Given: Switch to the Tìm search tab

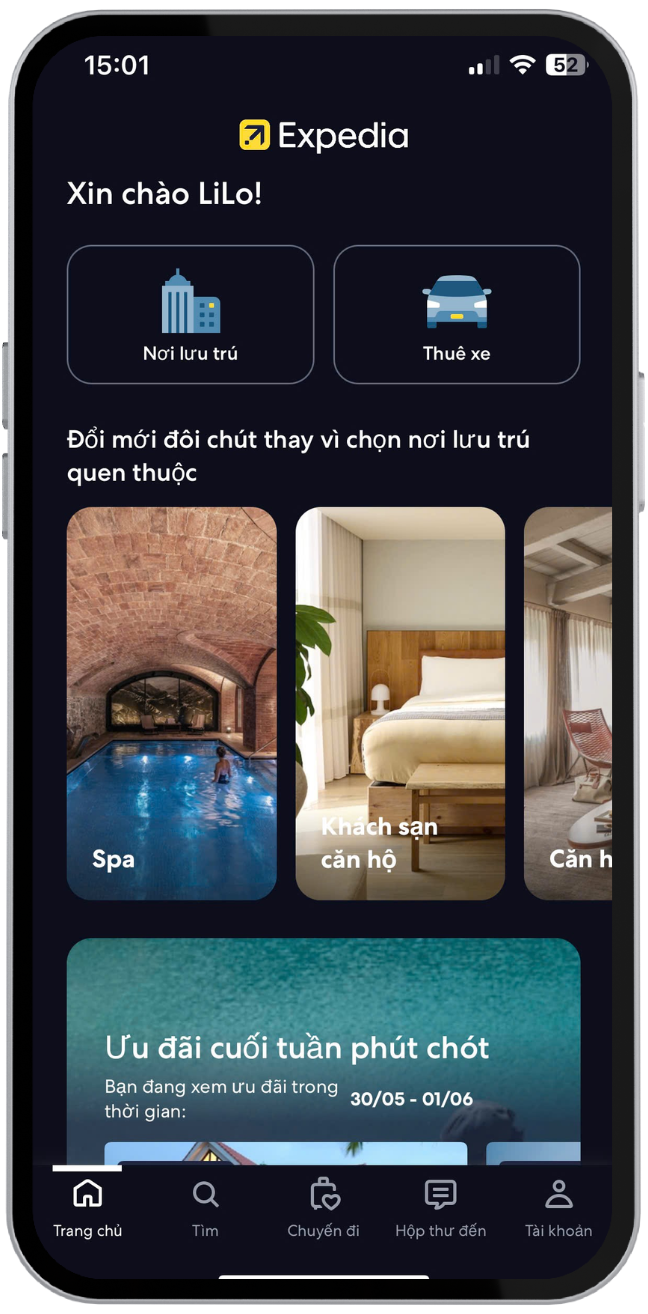Looking at the screenshot, I should point(205,1207).
